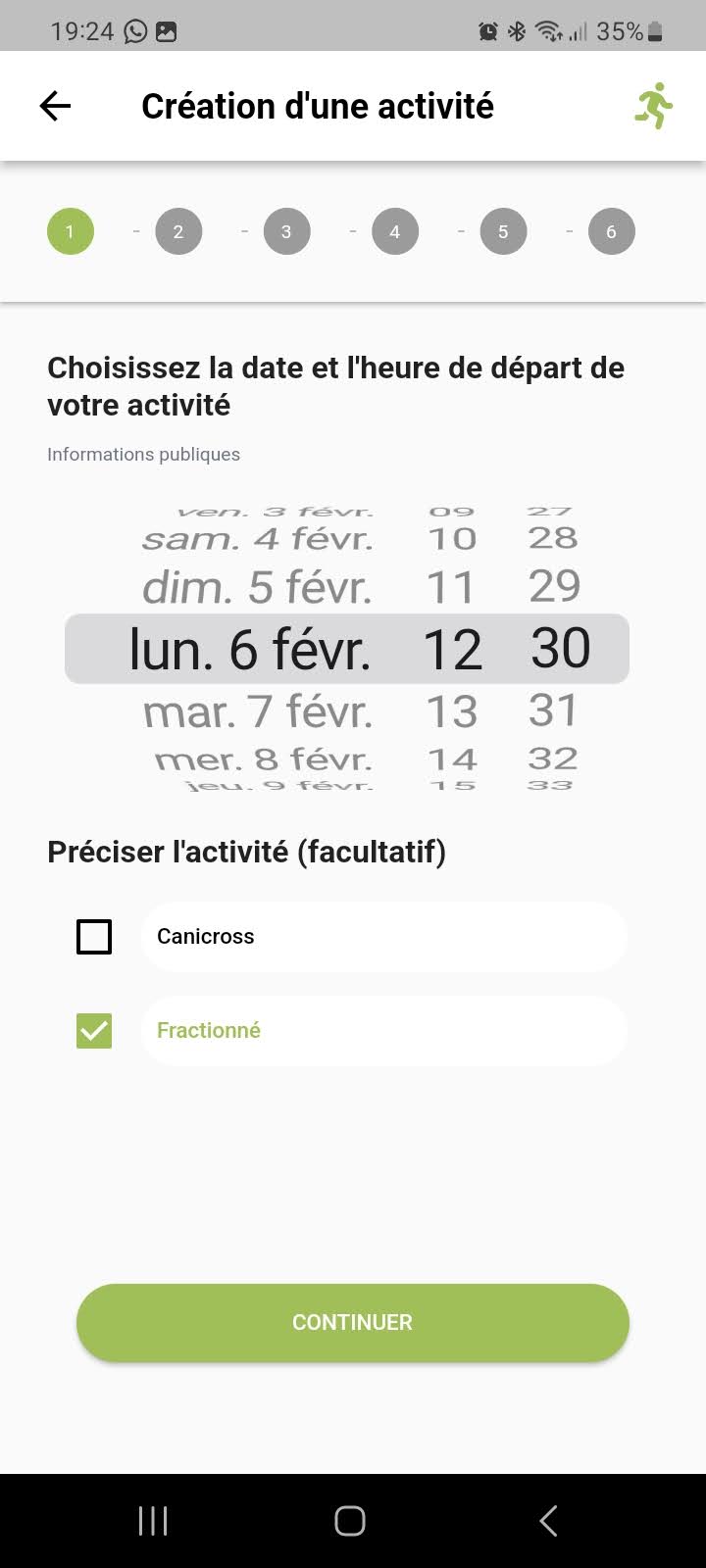Go to the system home screen

(x=350, y=1521)
